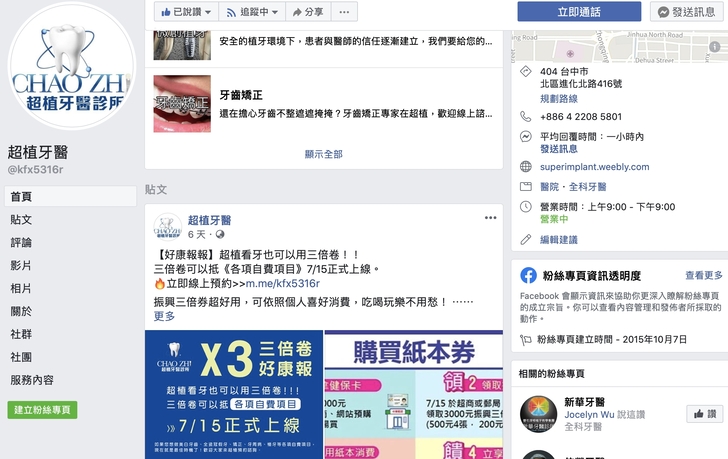Tap the 立即通話 call now button
Screen dimensions: 728x459
(x=578, y=12)
